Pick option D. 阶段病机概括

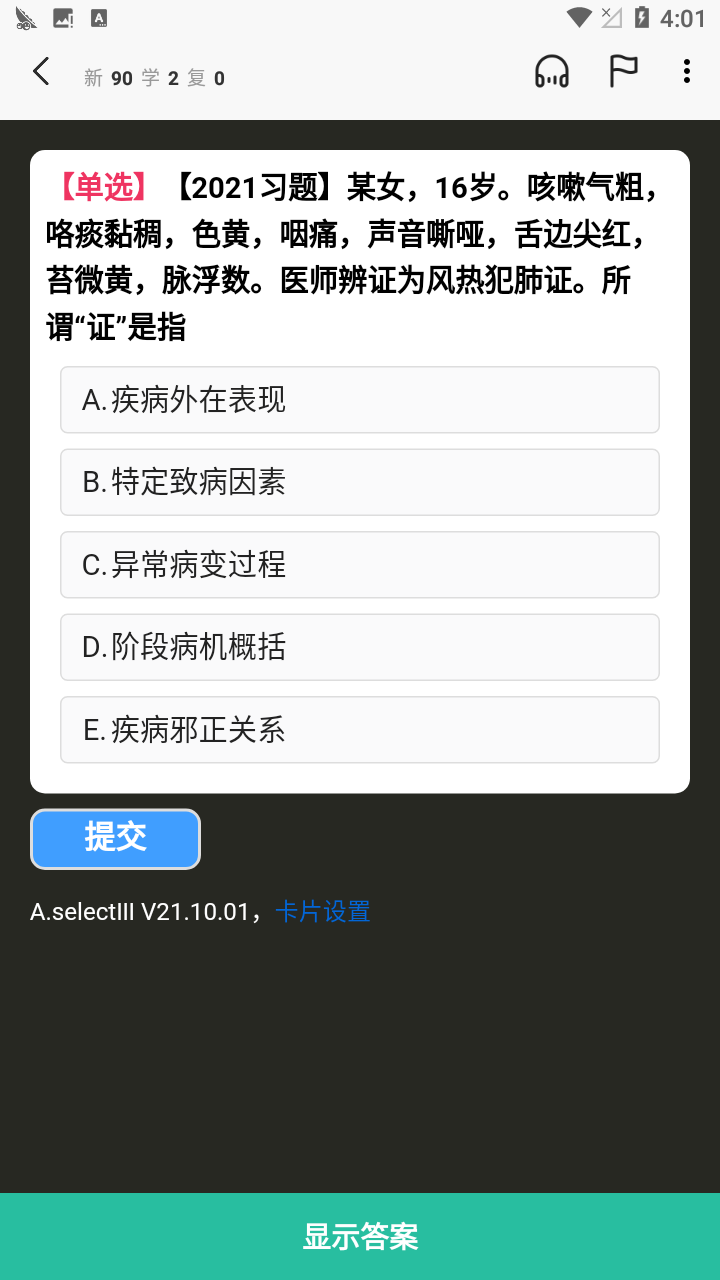coord(360,647)
